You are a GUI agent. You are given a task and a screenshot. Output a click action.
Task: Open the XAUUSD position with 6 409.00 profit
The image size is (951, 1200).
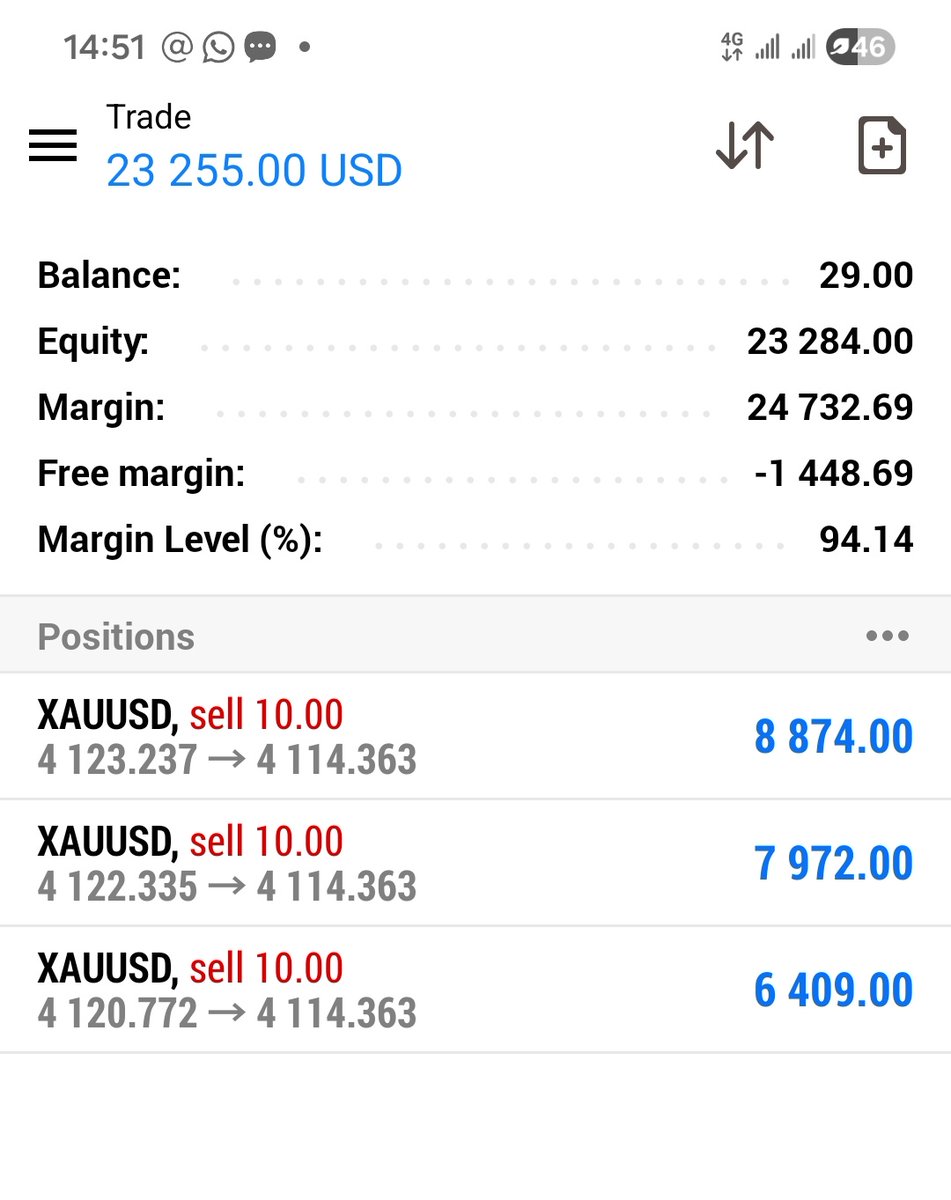pyautogui.click(x=475, y=990)
